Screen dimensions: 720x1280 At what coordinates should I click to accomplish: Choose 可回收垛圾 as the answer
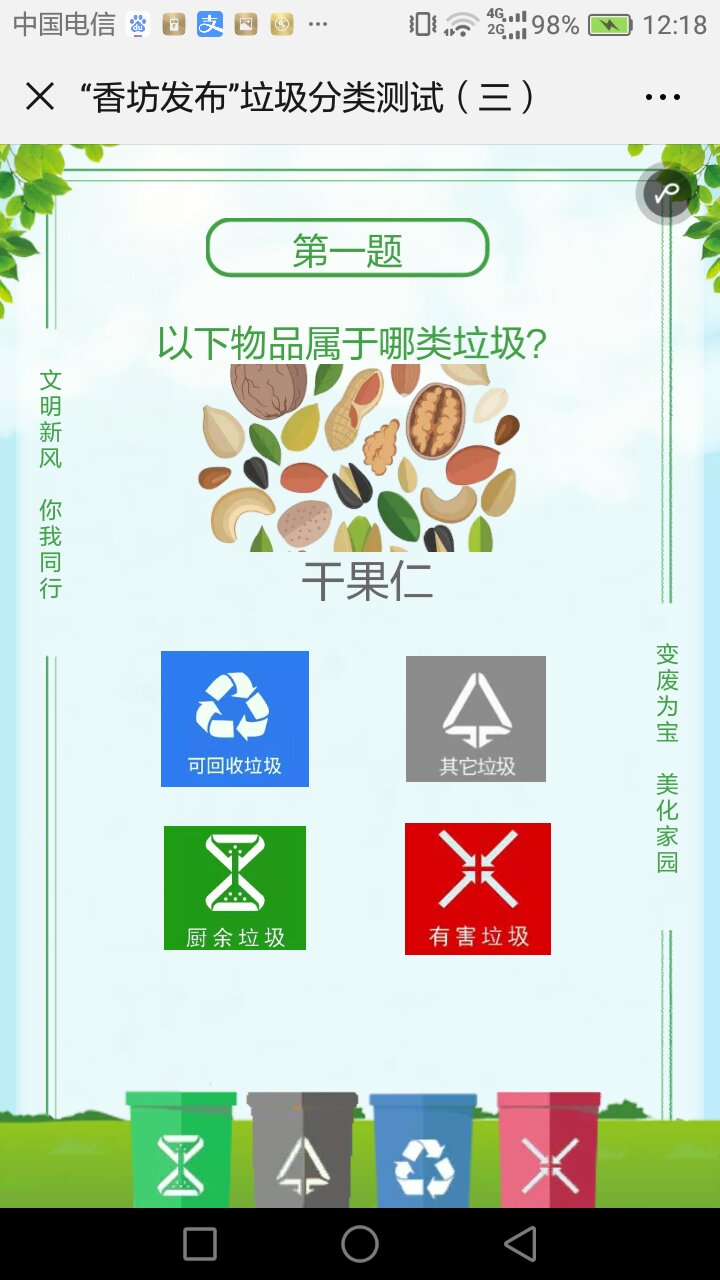click(235, 718)
